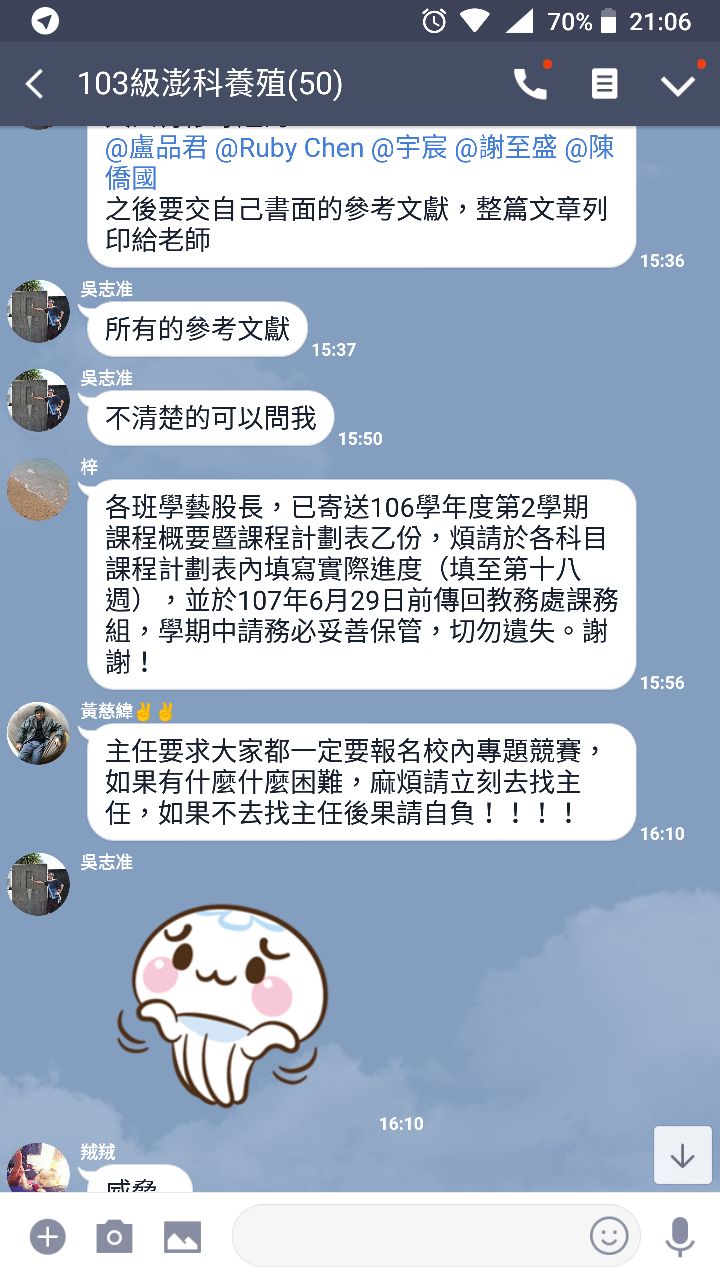The height and width of the screenshot is (1280, 720).
Task: Tap the message input field
Action: click(410, 1237)
